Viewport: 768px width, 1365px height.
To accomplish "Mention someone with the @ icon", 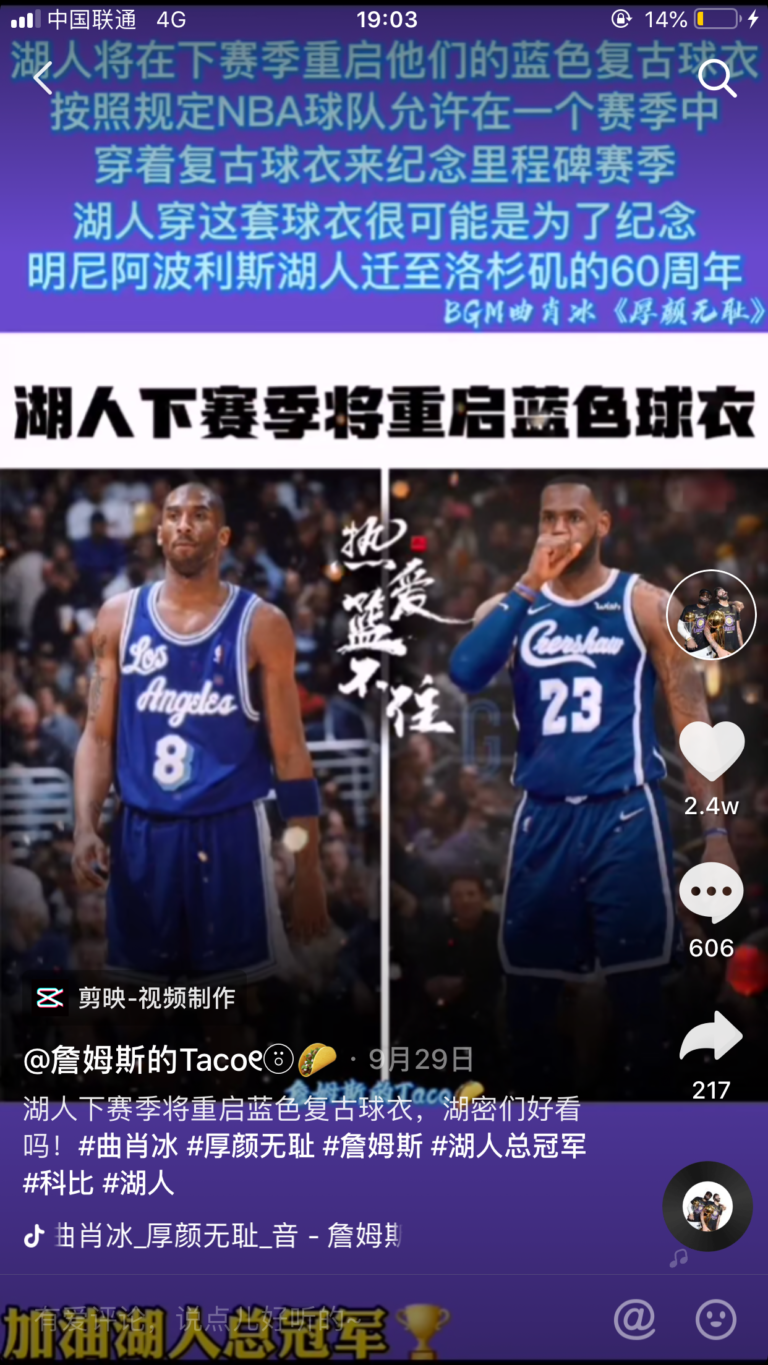I will click(x=634, y=1320).
